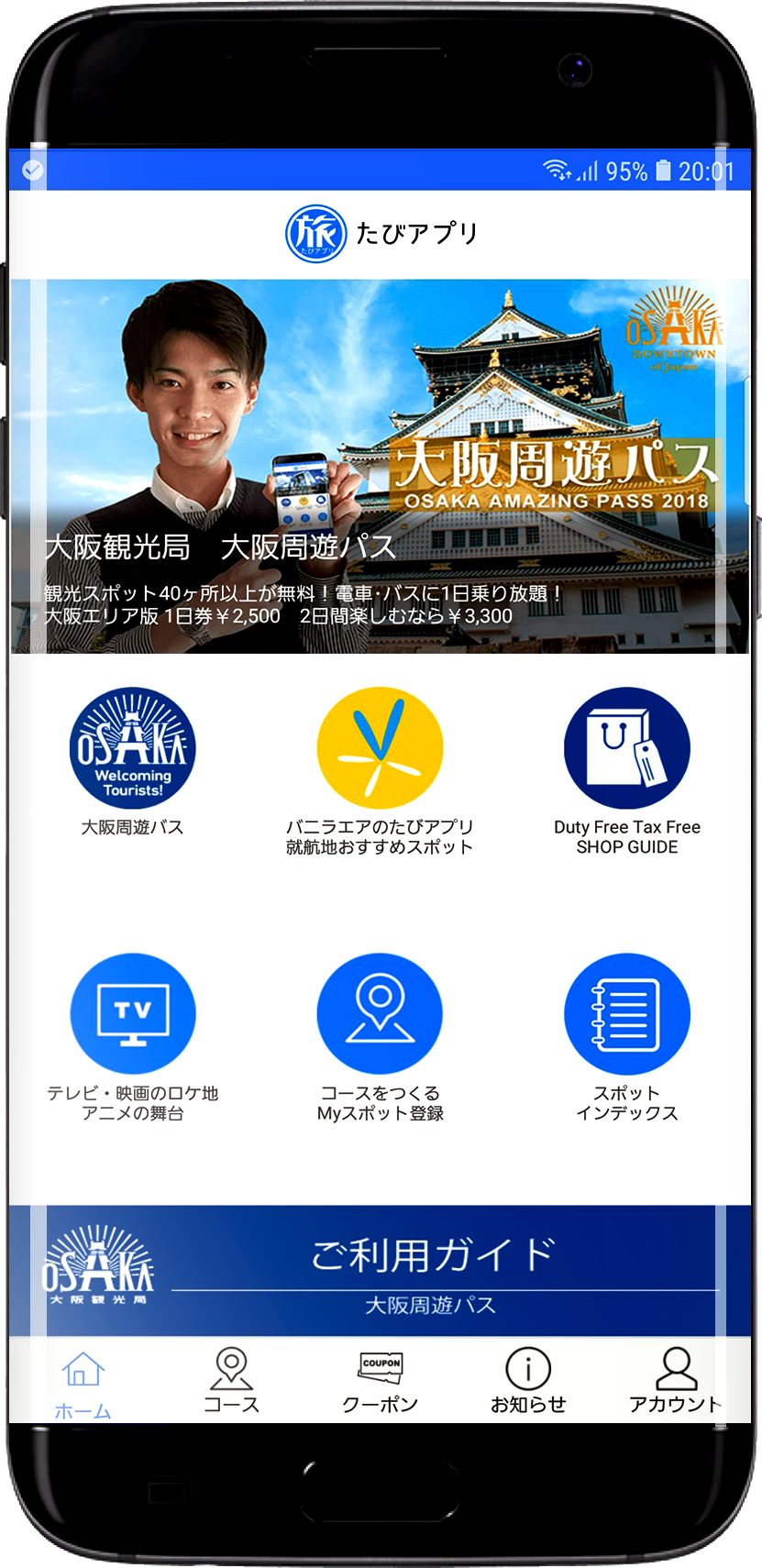Open the ご利用ガイド banner

[x=380, y=1270]
